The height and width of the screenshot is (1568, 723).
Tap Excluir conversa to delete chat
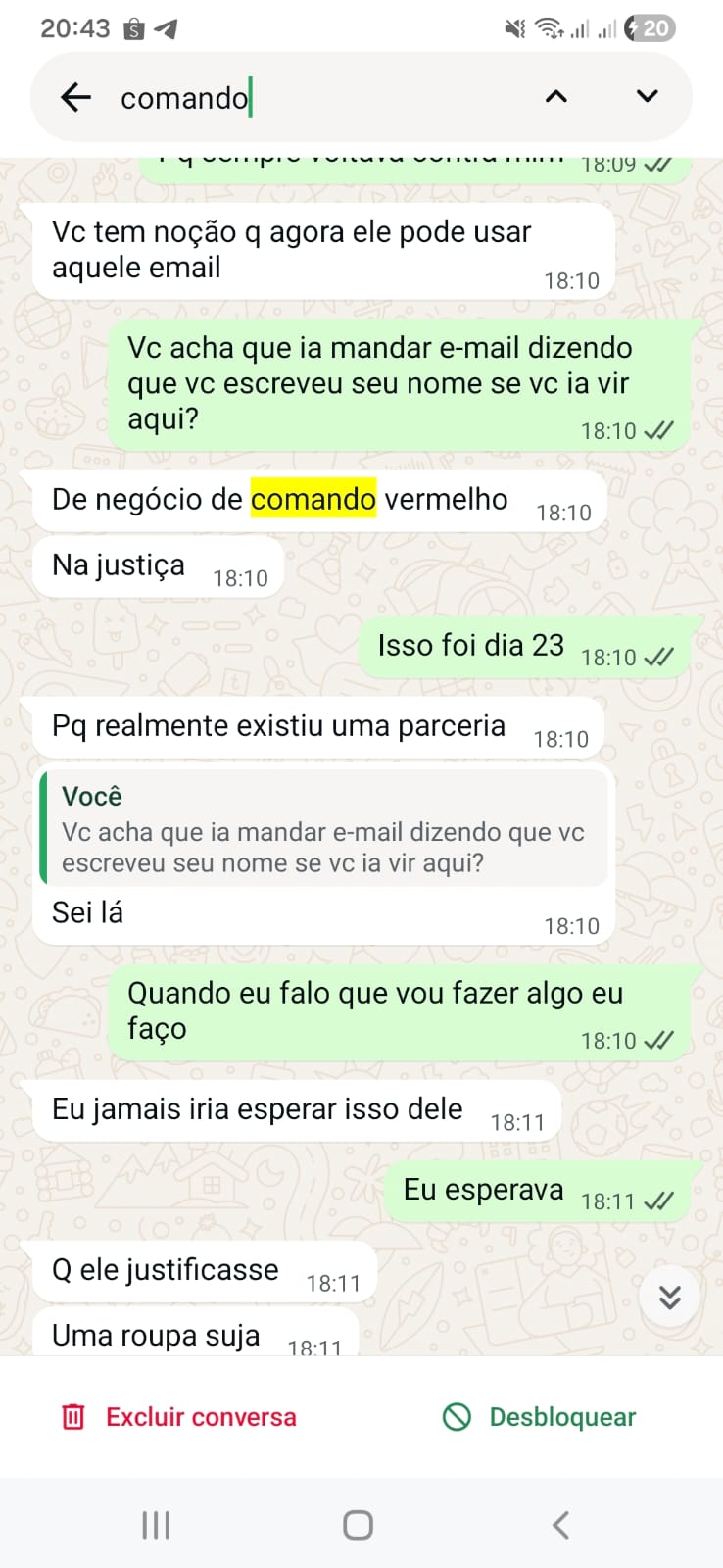[x=179, y=1417]
